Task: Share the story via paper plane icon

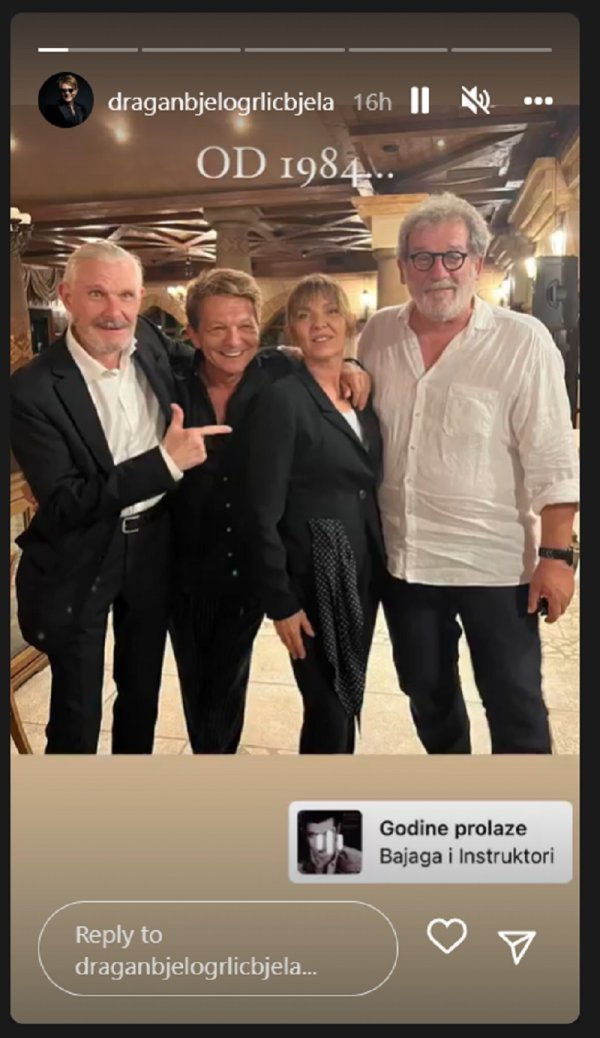Action: click(517, 946)
